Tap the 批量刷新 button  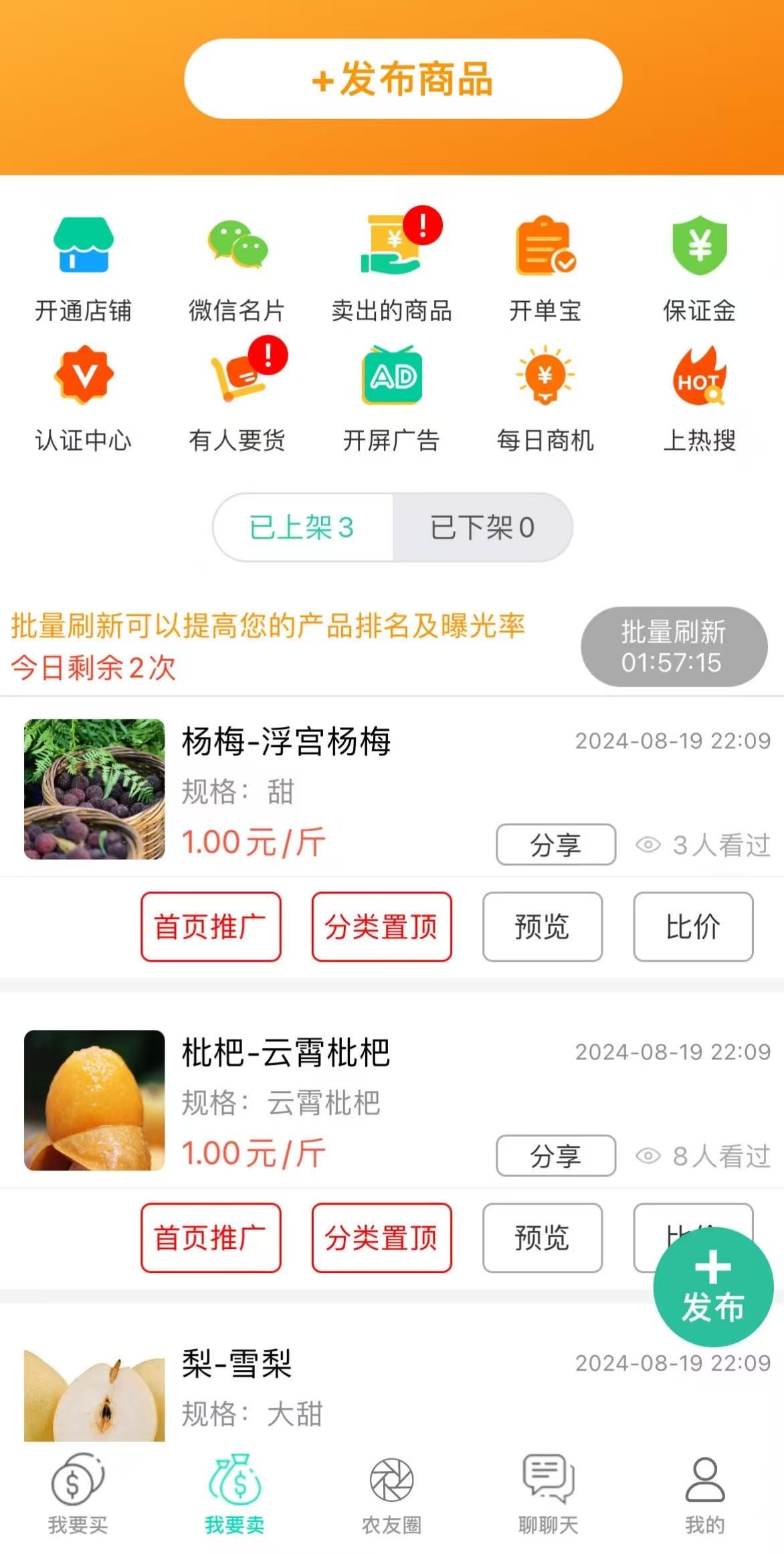pos(674,646)
